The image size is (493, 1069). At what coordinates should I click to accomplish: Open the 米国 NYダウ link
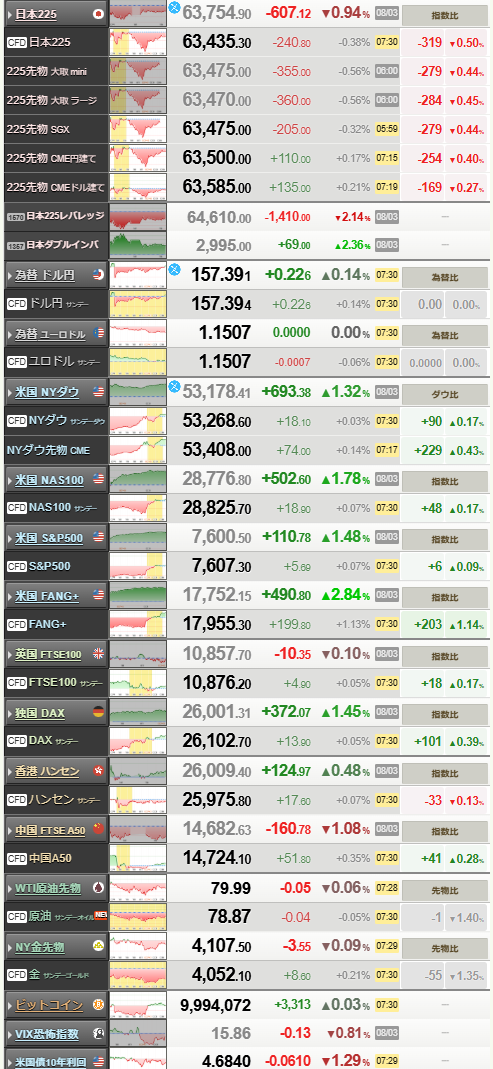tap(46, 392)
